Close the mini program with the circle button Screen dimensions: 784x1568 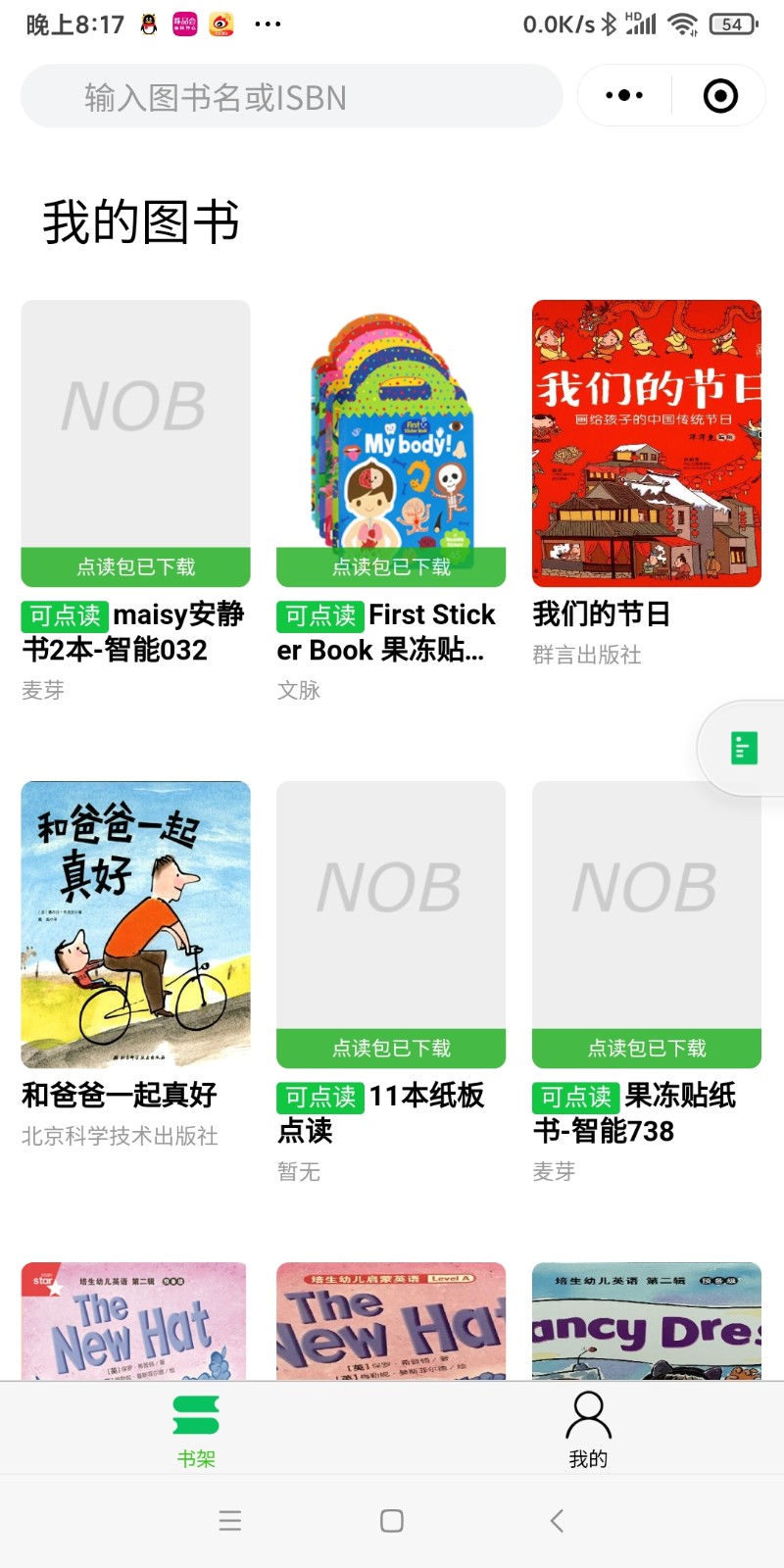tap(720, 96)
